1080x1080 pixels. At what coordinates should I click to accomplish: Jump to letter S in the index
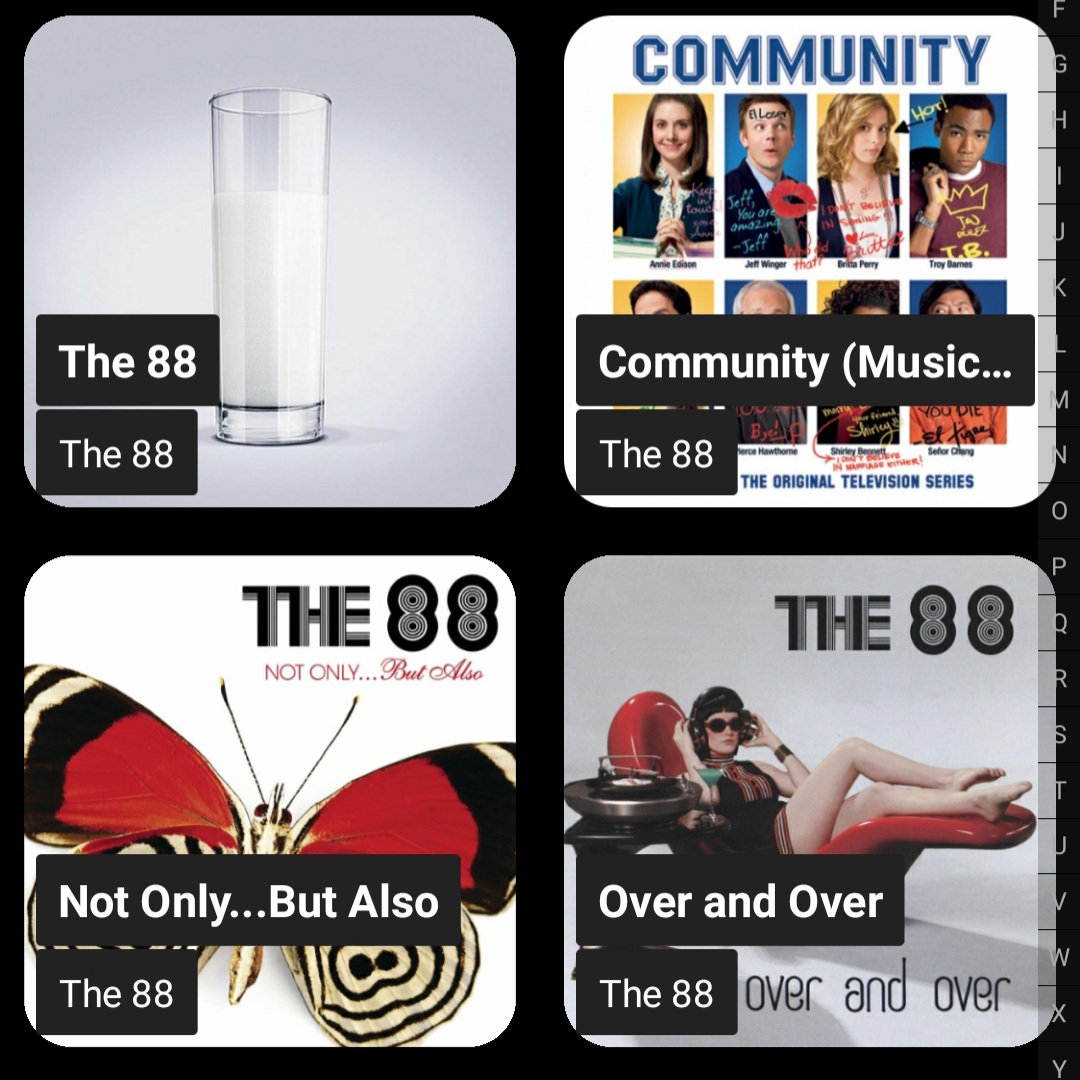coord(1060,735)
